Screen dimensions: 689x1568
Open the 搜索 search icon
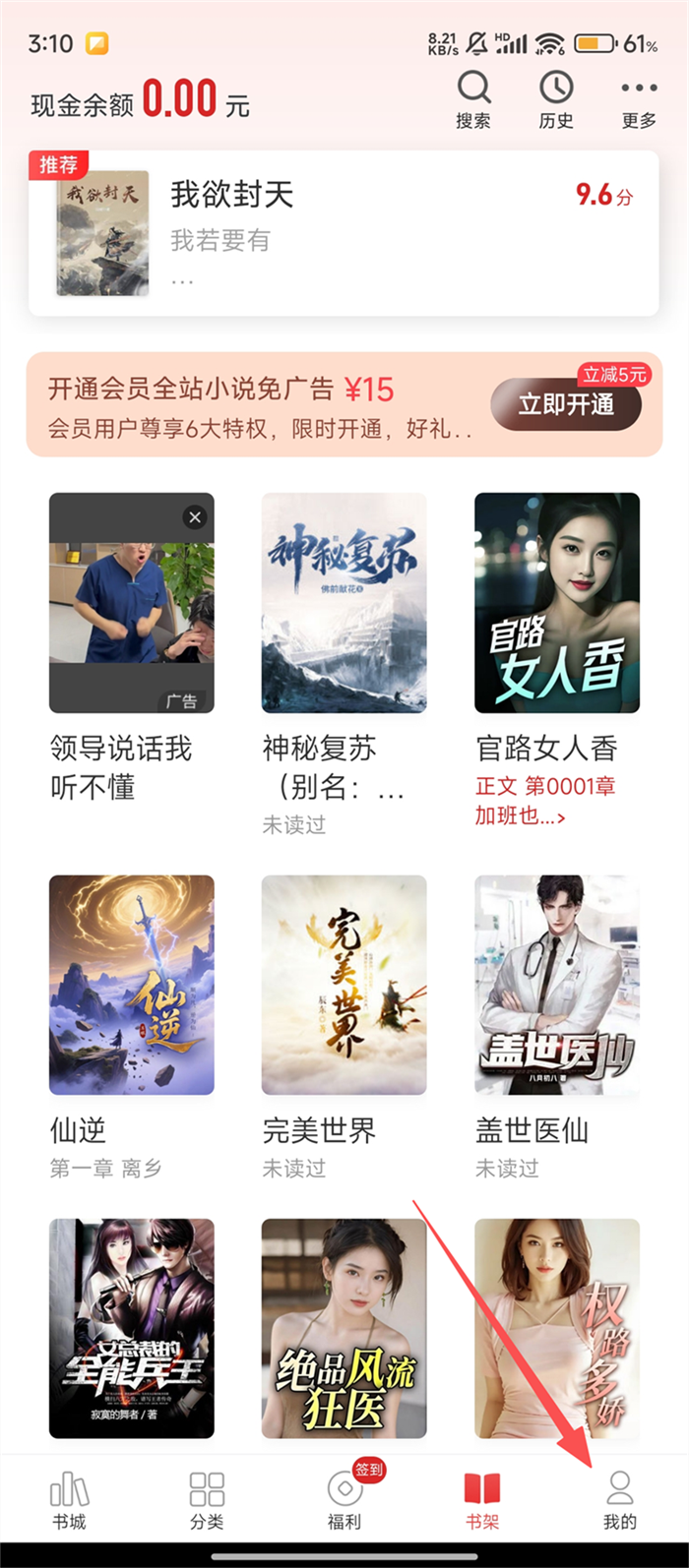473,99
